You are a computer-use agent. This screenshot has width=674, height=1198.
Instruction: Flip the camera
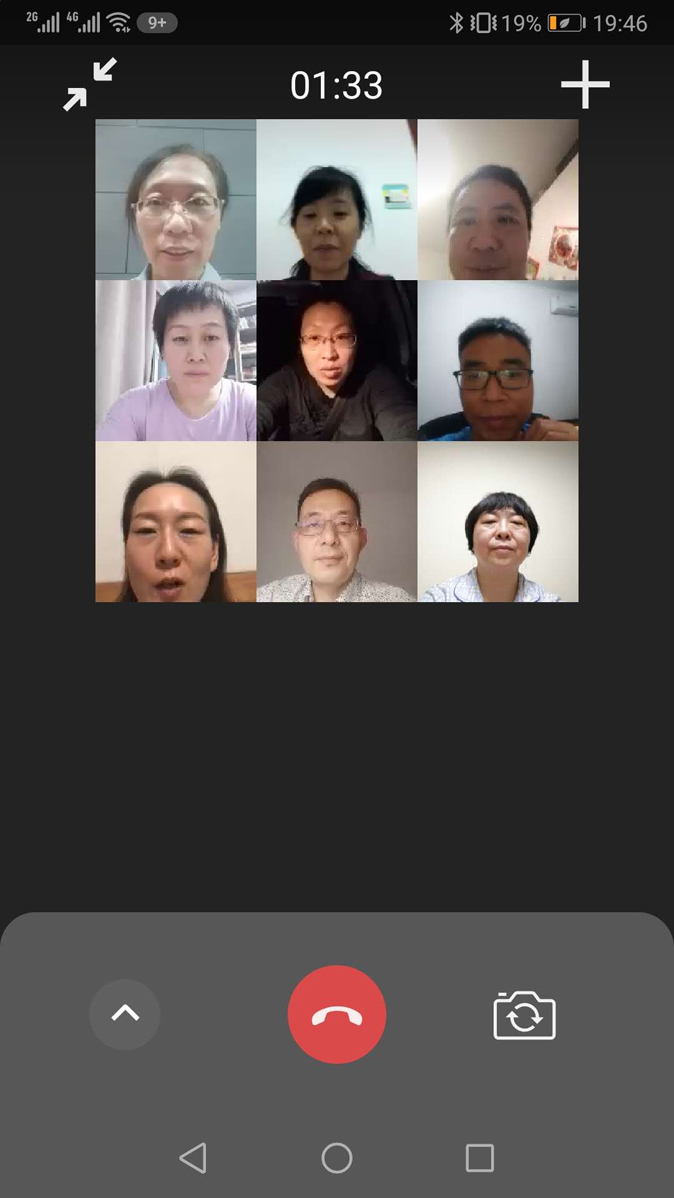[x=524, y=1015]
